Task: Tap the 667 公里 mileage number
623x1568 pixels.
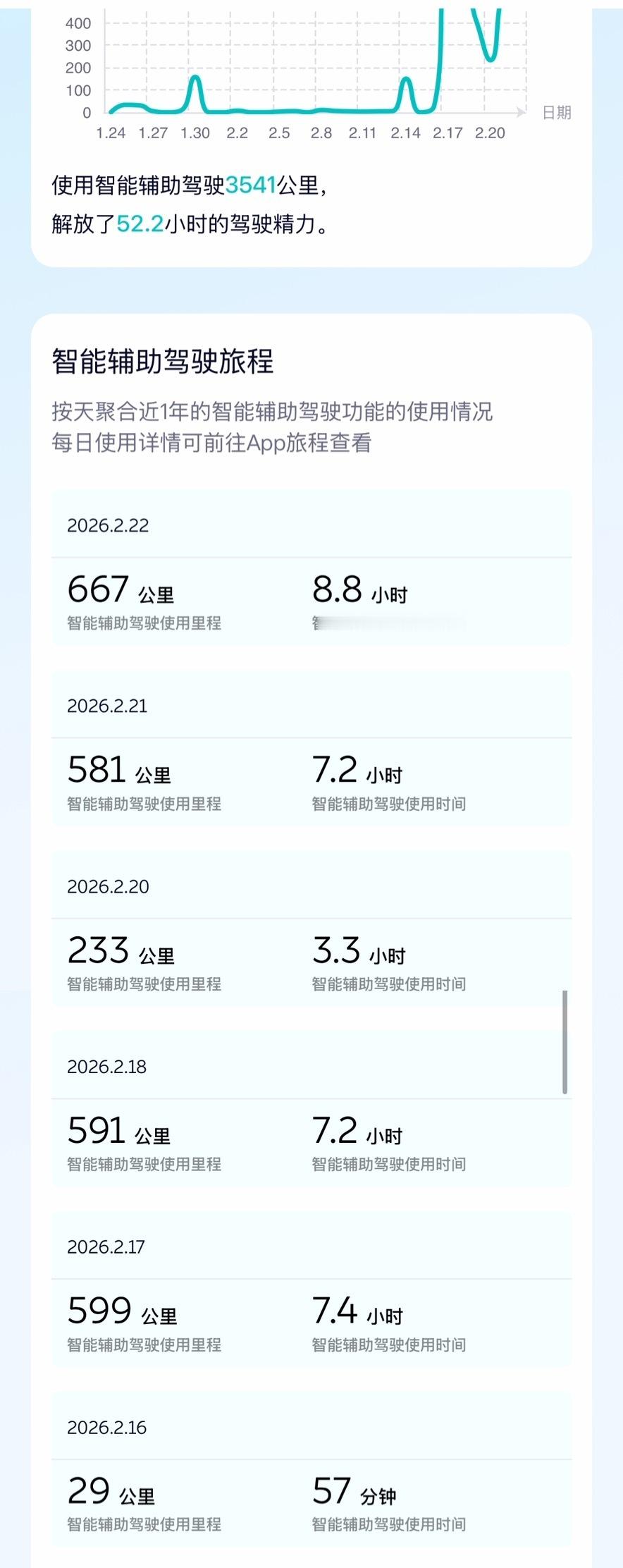Action: pos(97,589)
